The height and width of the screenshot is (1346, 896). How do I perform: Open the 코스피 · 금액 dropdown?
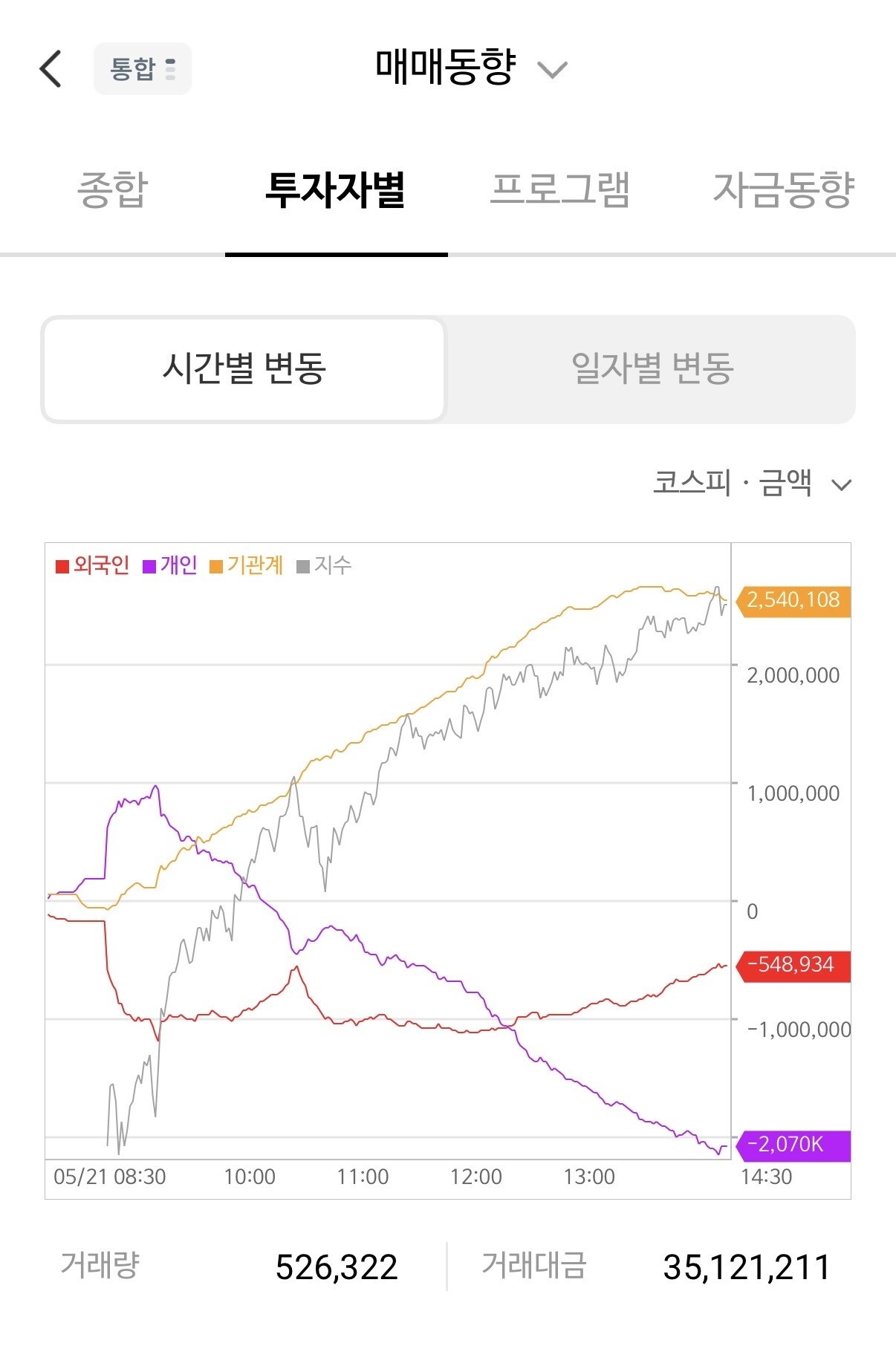click(752, 484)
